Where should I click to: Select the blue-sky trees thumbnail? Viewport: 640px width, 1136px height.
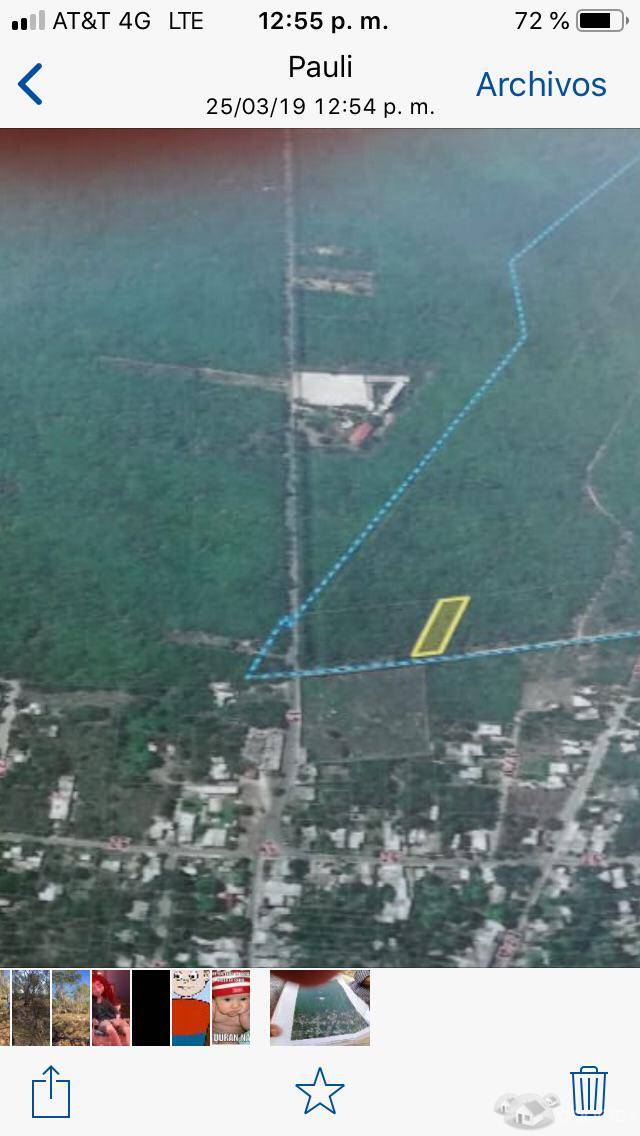pos(71,1007)
